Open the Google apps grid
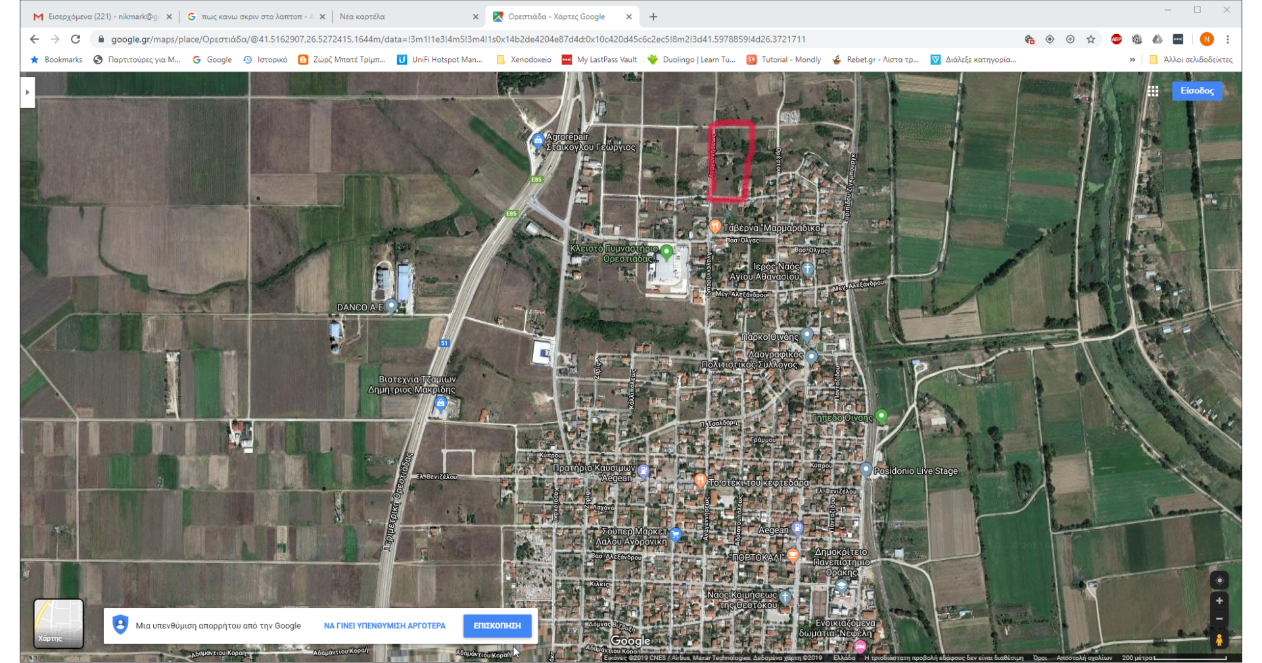This screenshot has height=663, width=1262. click(1153, 91)
